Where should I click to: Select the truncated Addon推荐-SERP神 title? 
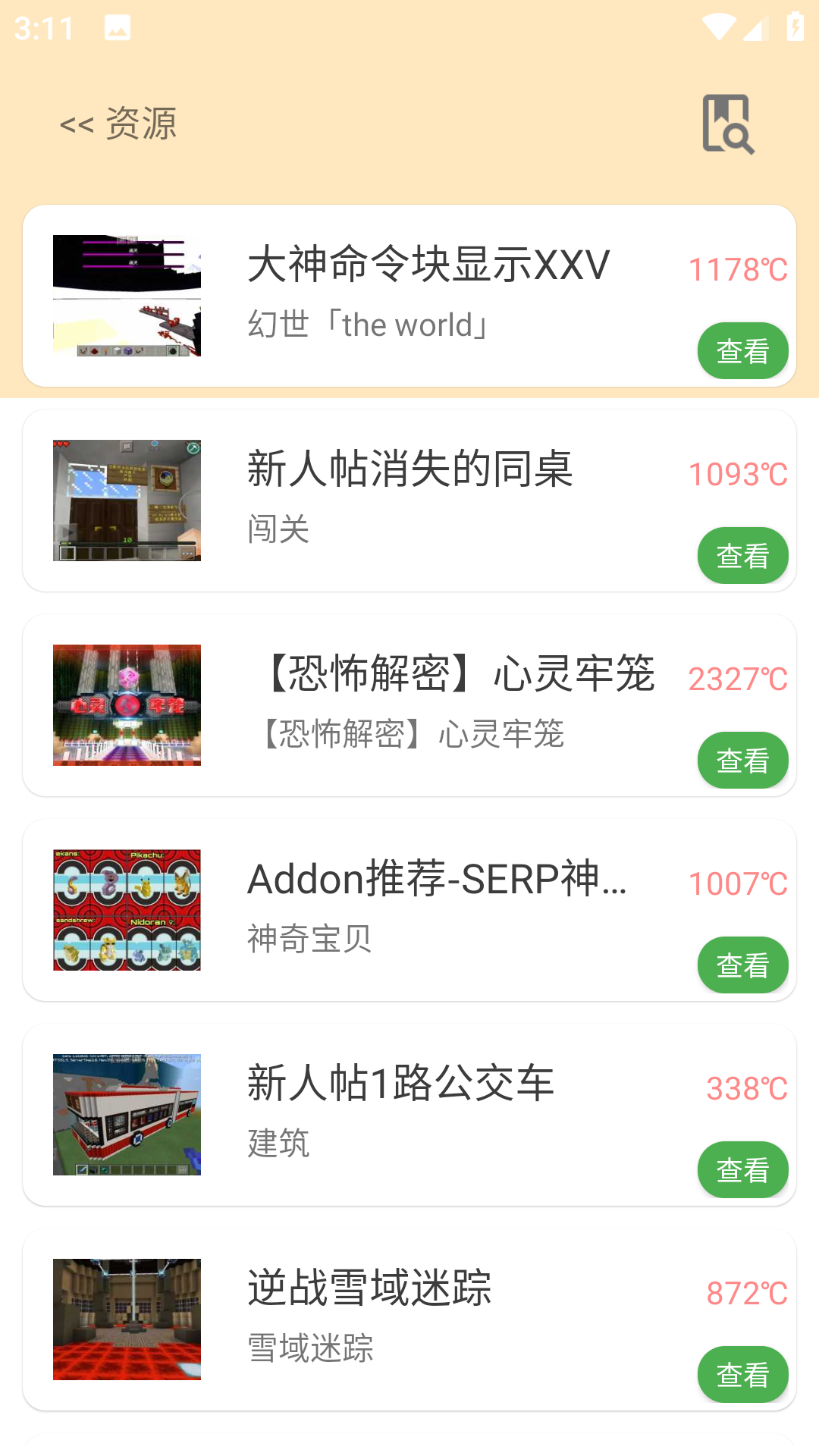[437, 881]
